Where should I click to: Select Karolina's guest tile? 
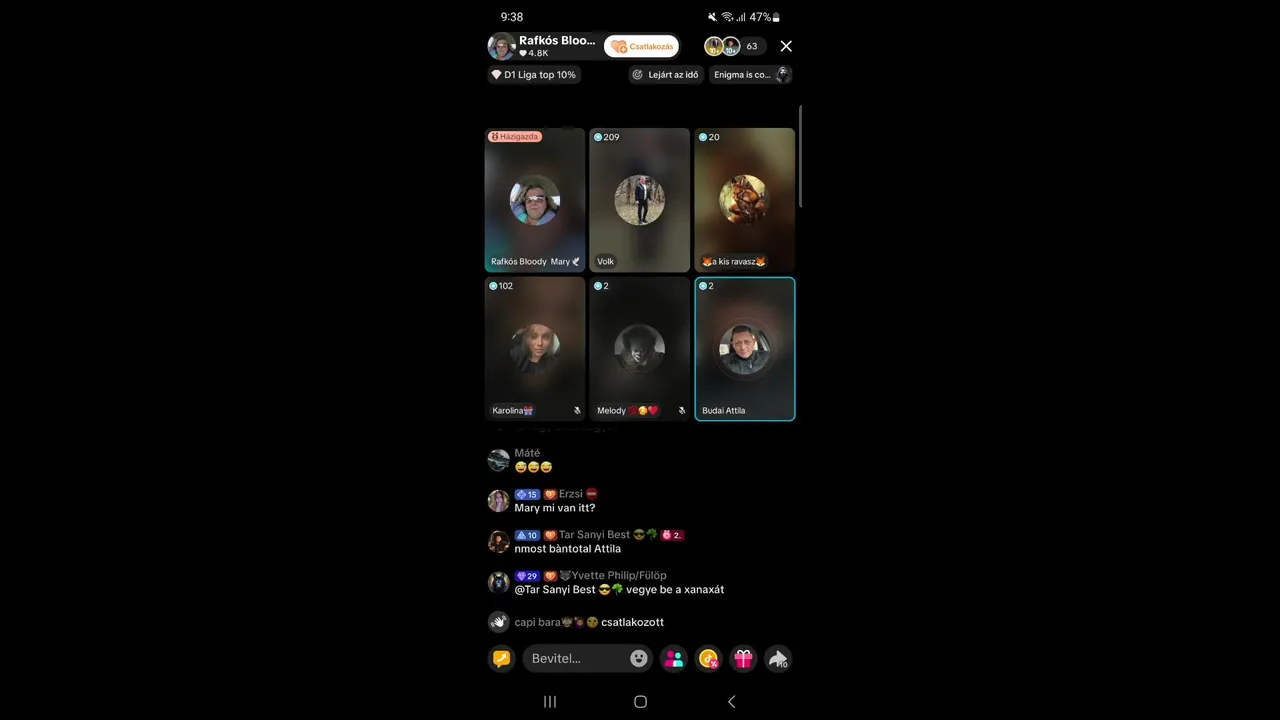click(535, 349)
